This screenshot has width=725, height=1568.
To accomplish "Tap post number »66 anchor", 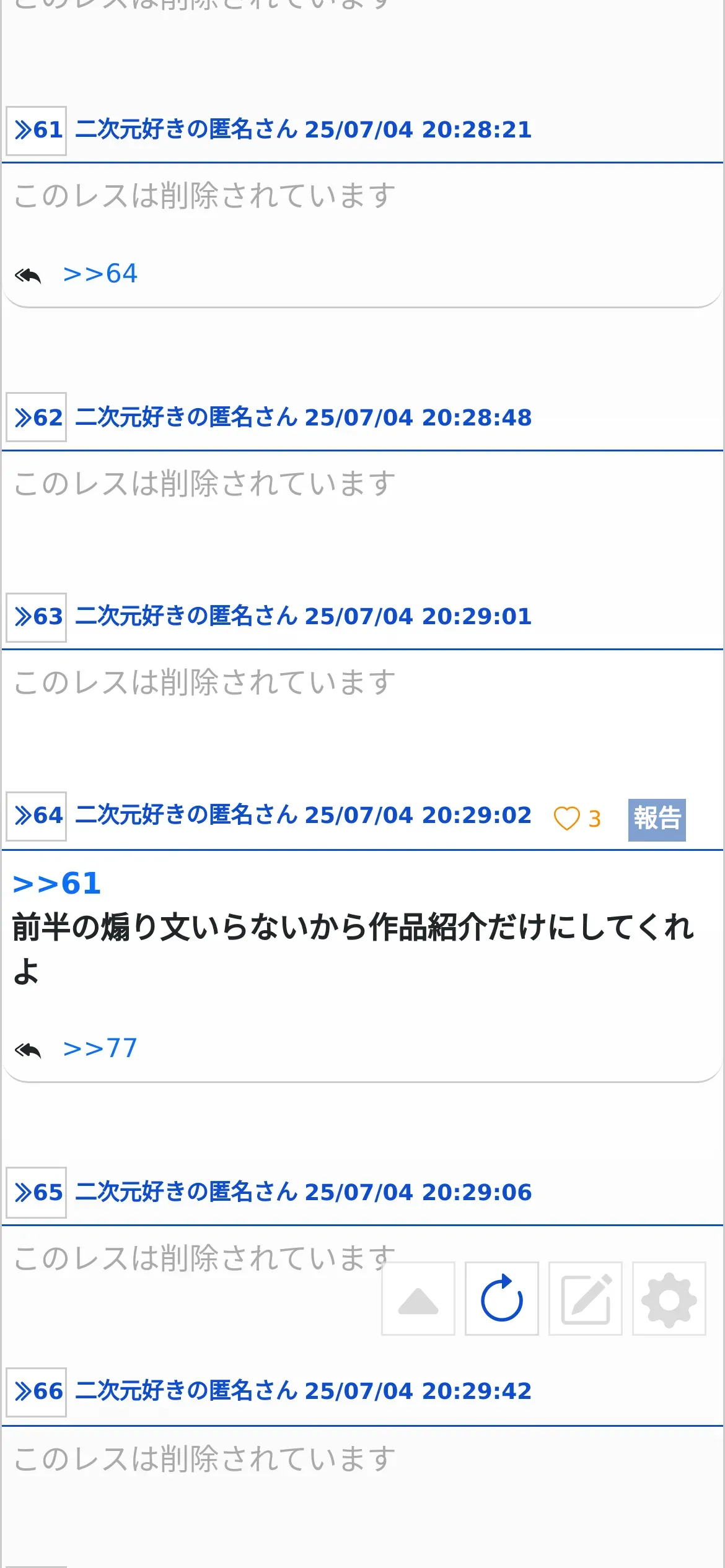I will coord(37,1392).
